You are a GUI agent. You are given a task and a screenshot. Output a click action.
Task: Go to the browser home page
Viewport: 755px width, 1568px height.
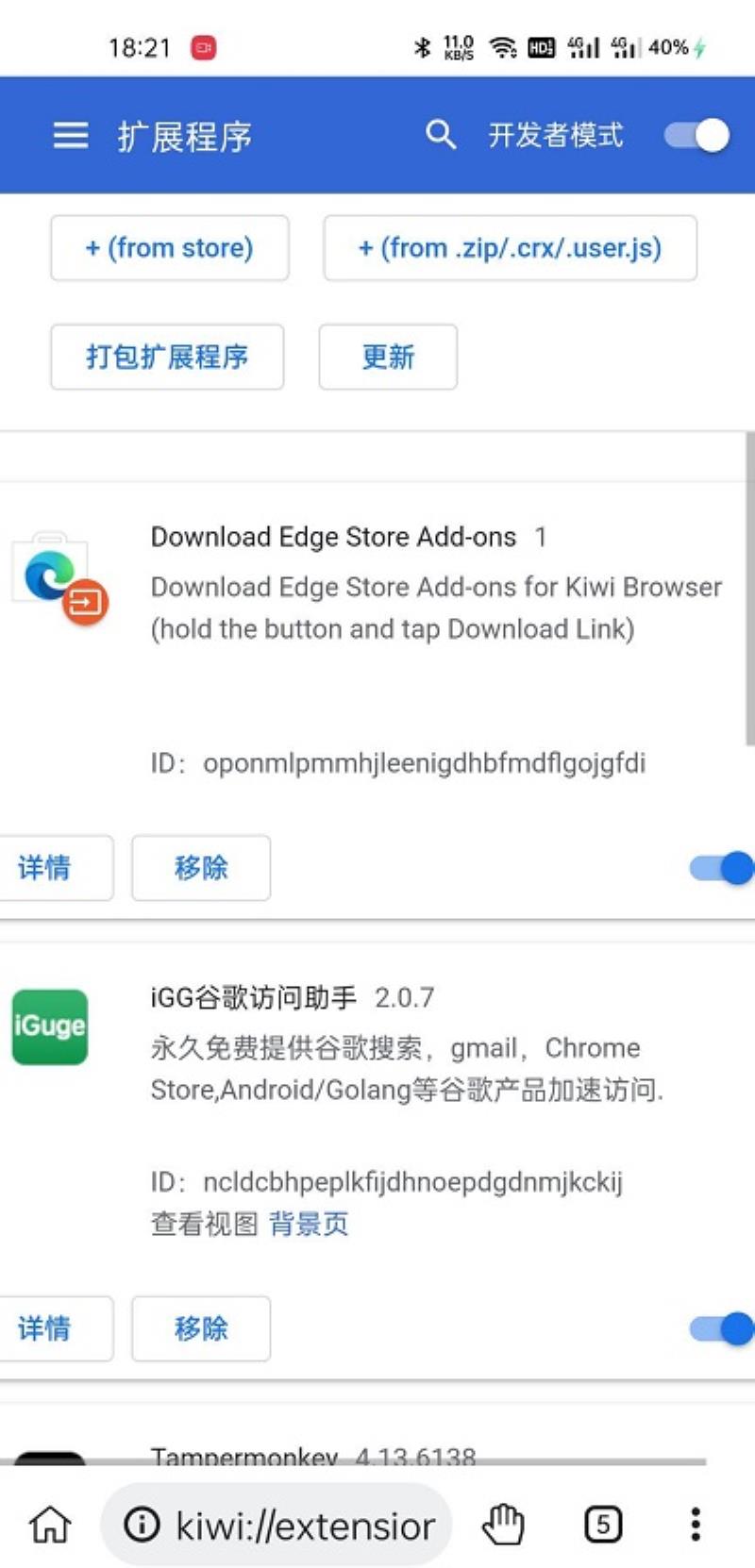pos(51,1525)
